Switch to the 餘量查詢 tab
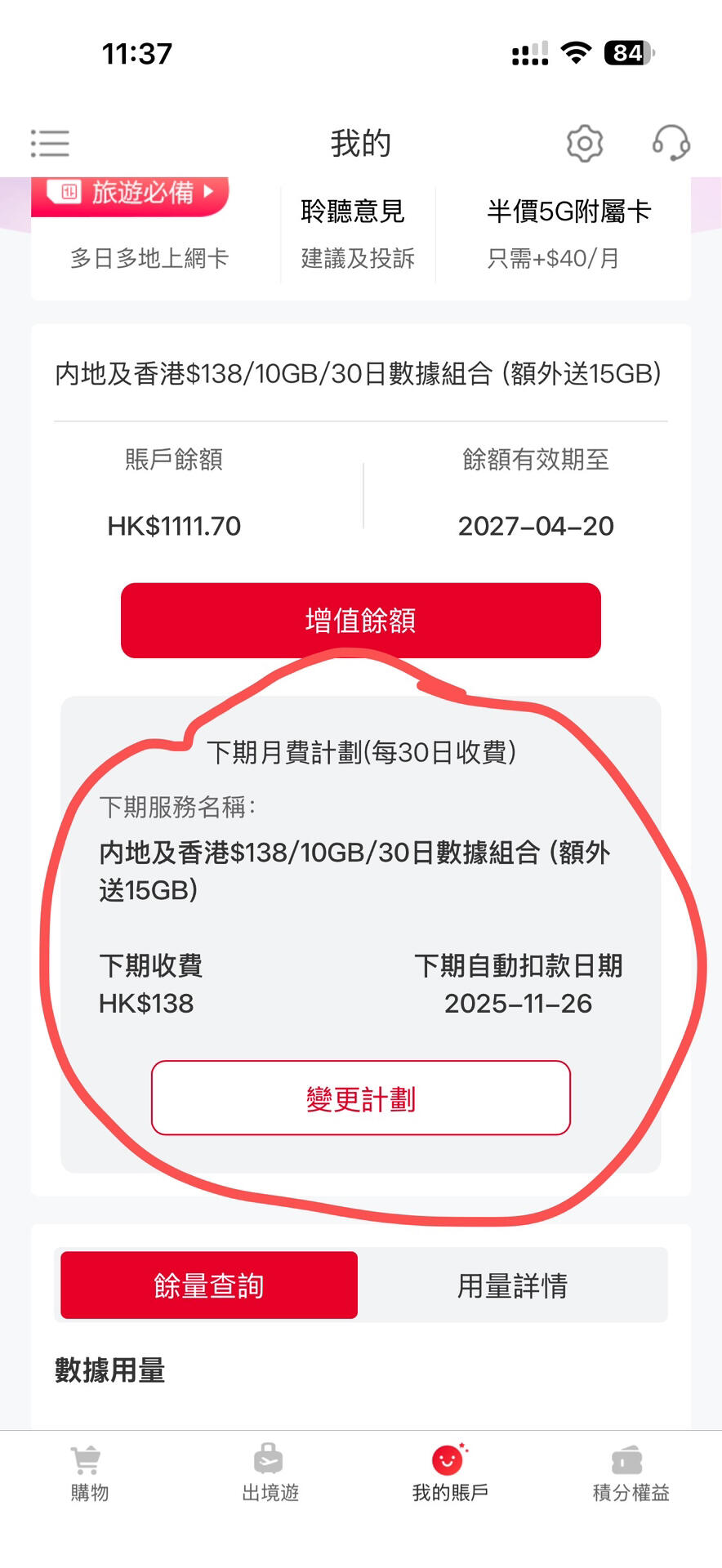Image resolution: width=722 pixels, height=1568 pixels. pyautogui.click(x=207, y=1284)
